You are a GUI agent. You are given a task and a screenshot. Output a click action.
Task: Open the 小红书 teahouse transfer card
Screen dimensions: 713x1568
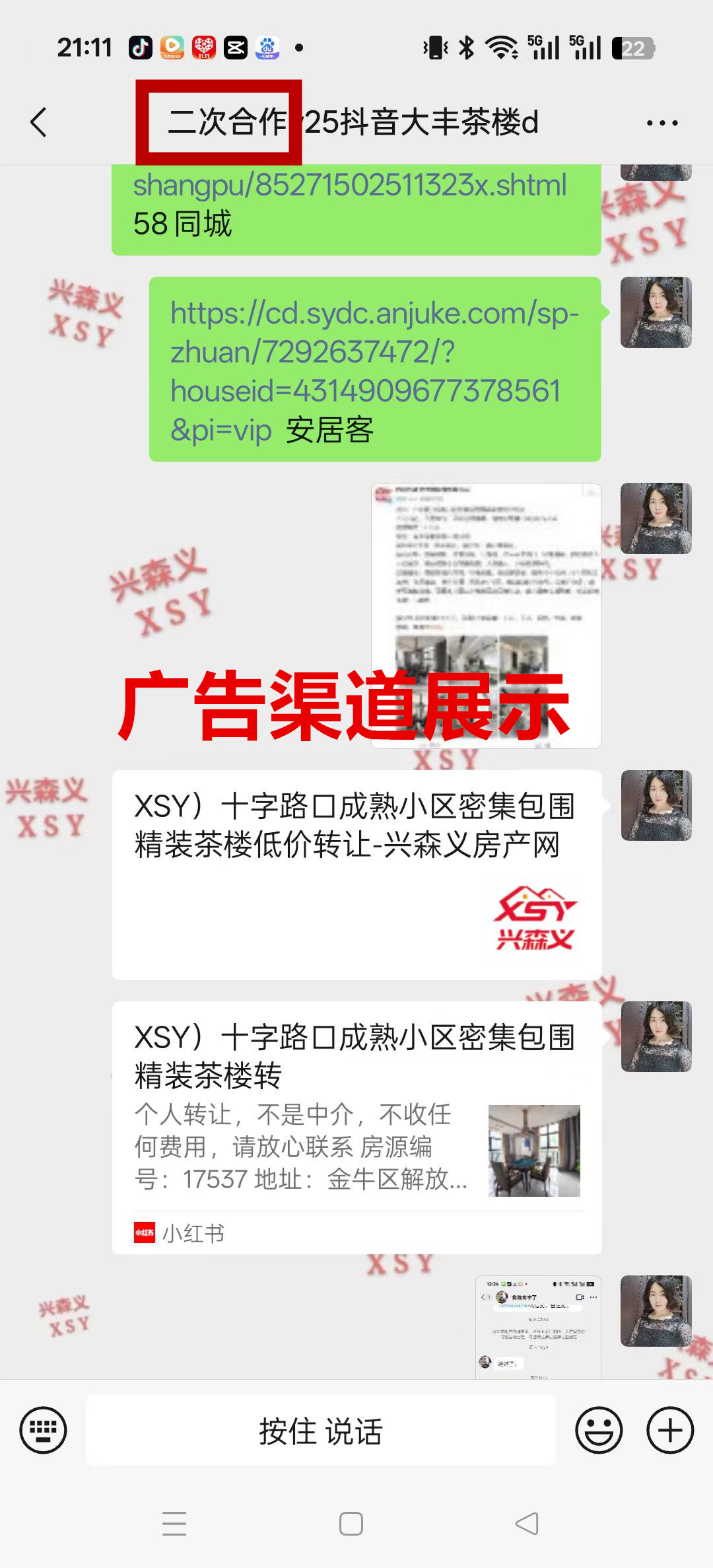[356, 1127]
